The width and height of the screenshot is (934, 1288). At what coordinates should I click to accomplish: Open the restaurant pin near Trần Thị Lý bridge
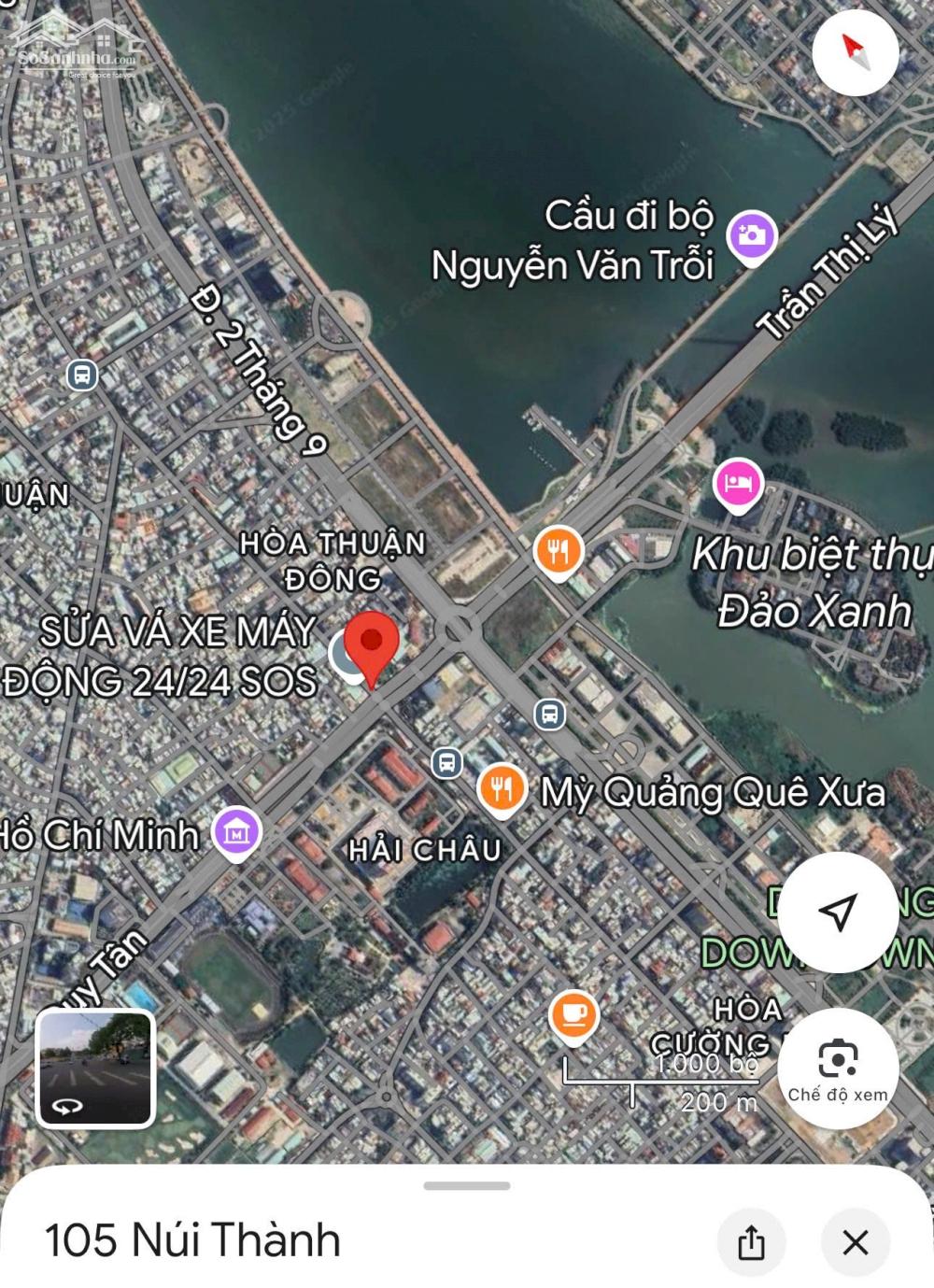click(x=559, y=552)
